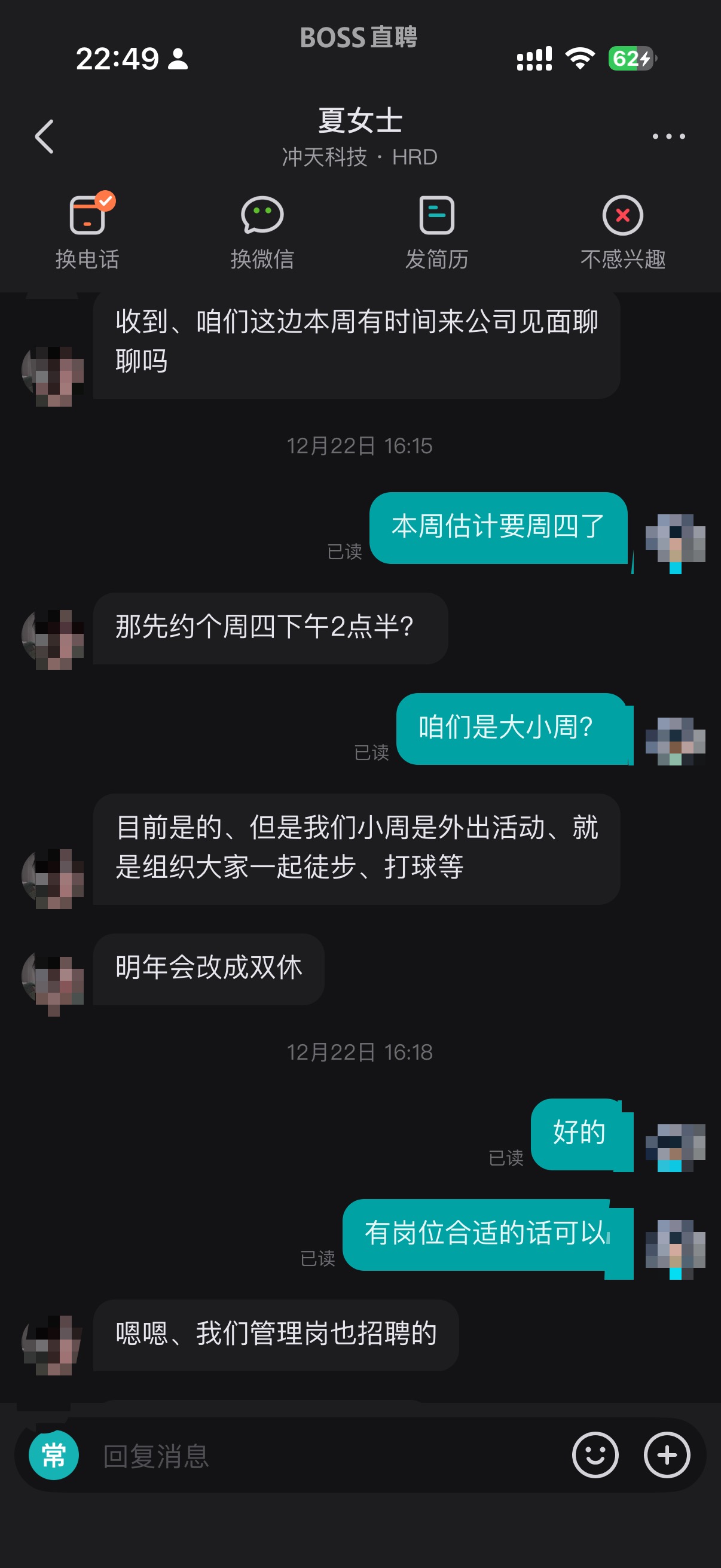Viewport: 721px width, 1568px height.
Task: Open the three-dot overflow menu
Action: tap(668, 136)
